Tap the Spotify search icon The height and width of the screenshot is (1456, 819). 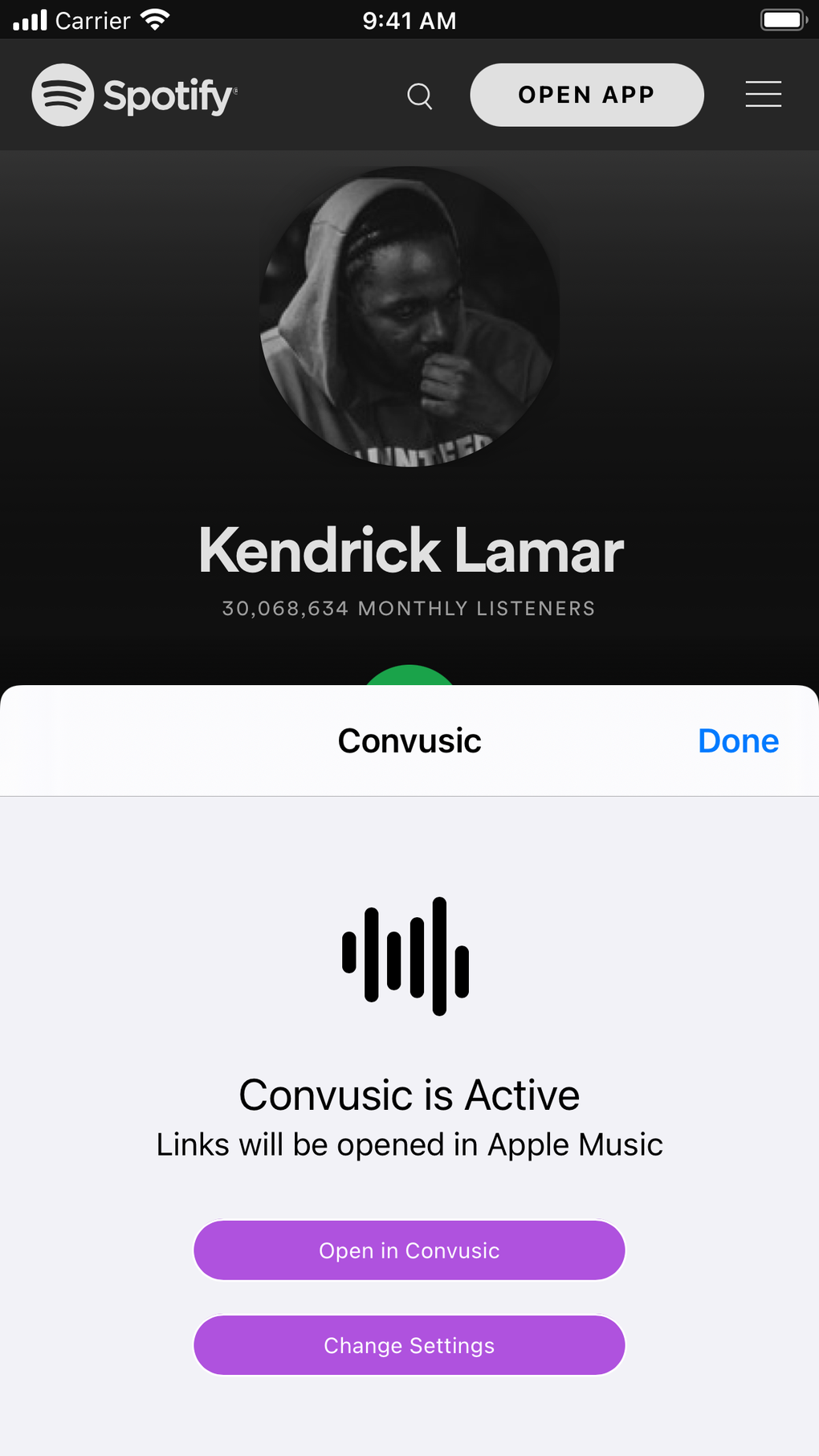tap(420, 96)
